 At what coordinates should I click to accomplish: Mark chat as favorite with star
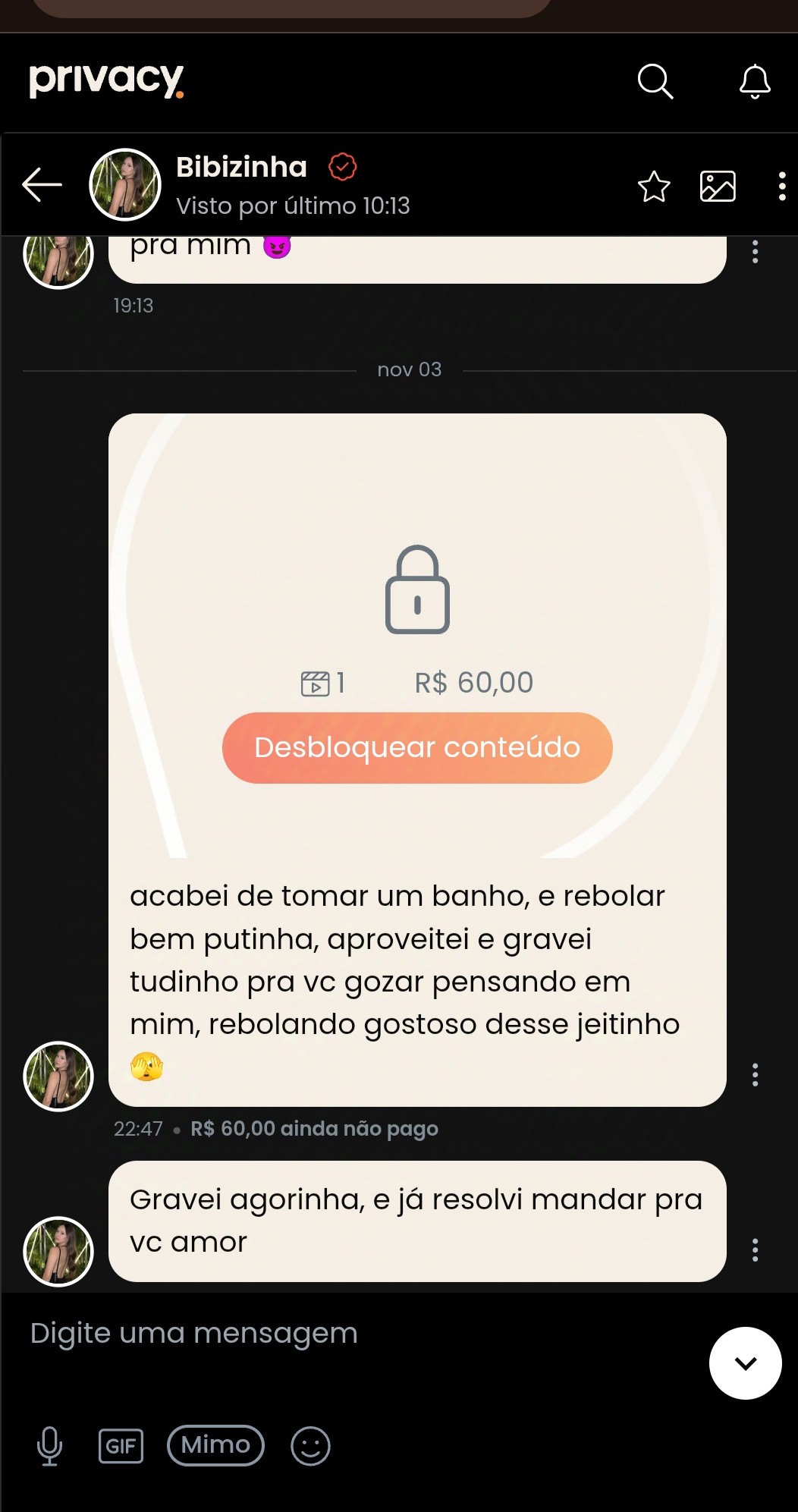654,187
